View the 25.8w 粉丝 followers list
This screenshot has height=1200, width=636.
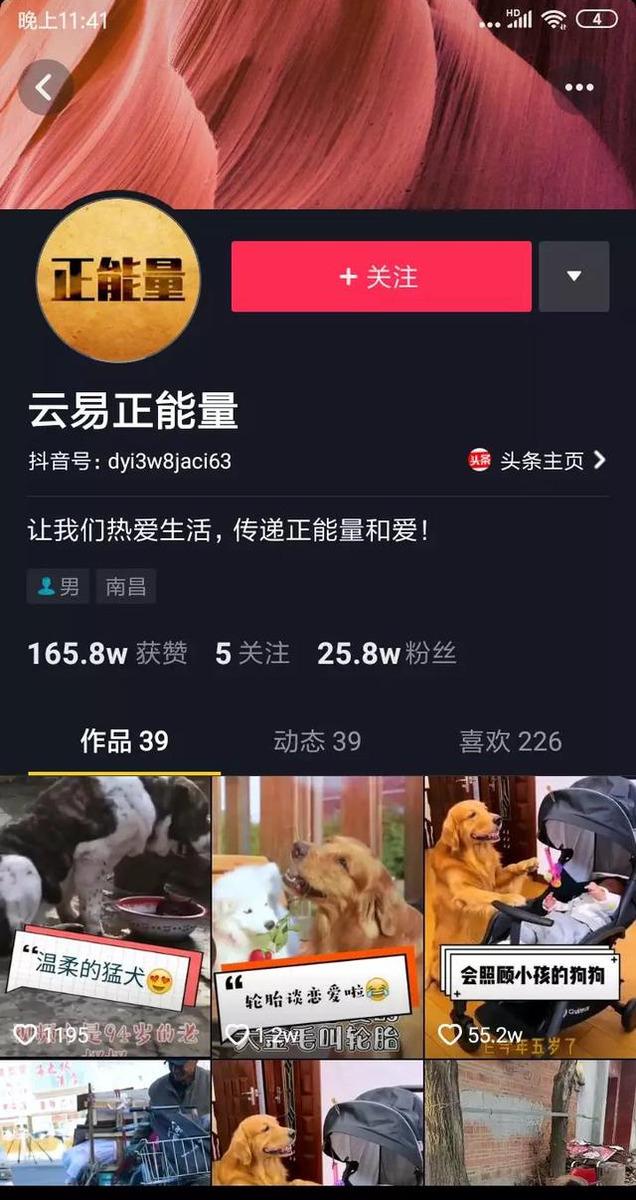(386, 654)
